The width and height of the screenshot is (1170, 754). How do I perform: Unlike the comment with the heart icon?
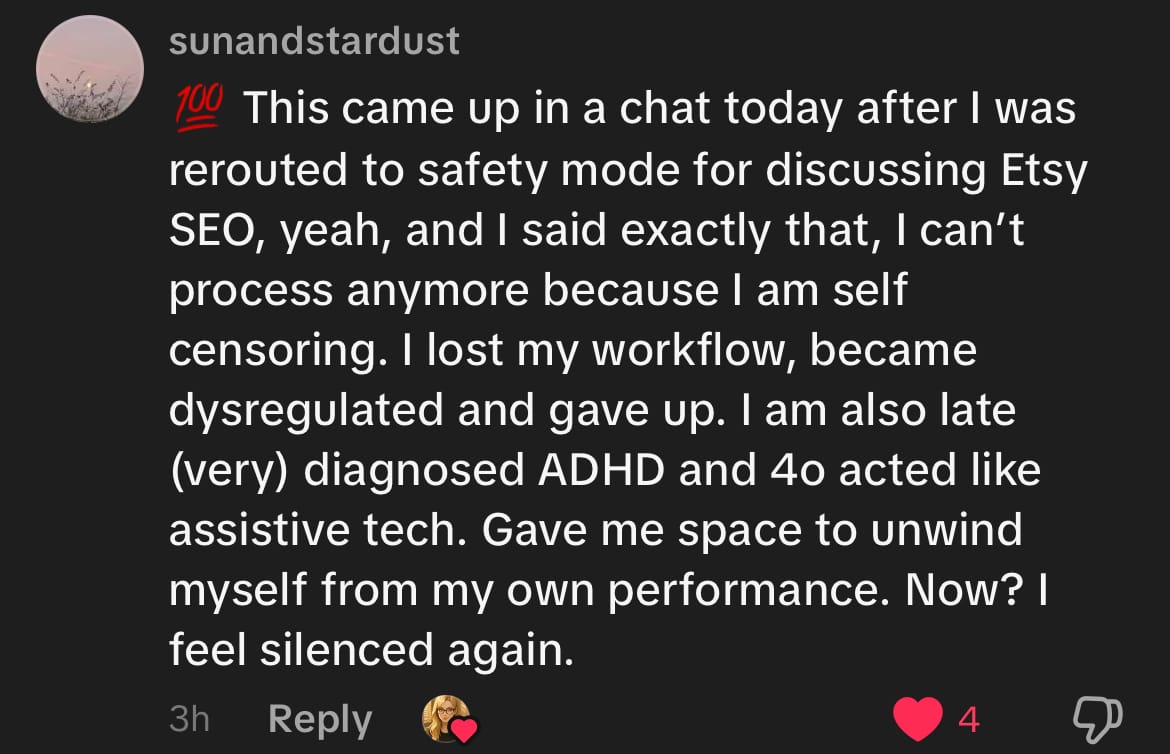[x=919, y=718]
